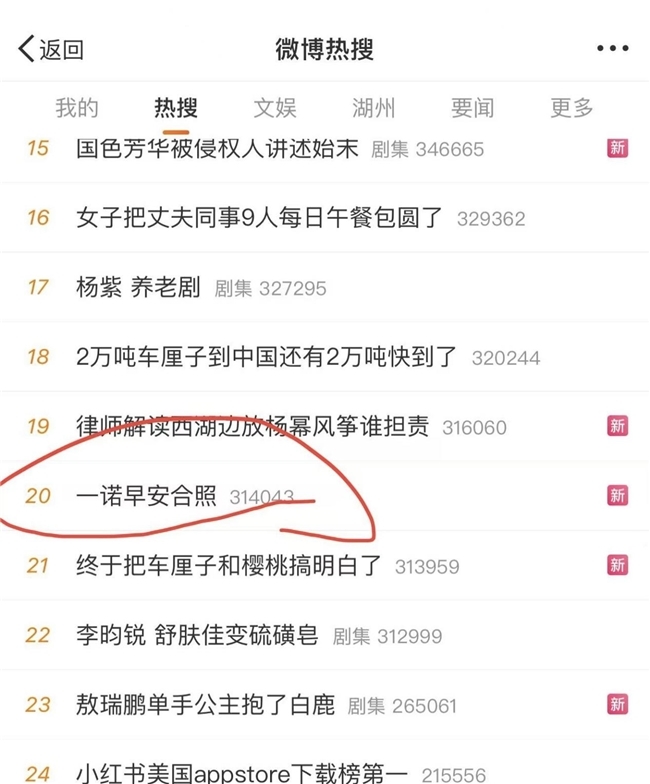Go back using the 返回 button
Viewport: 650px width, 784px height.
pos(51,48)
